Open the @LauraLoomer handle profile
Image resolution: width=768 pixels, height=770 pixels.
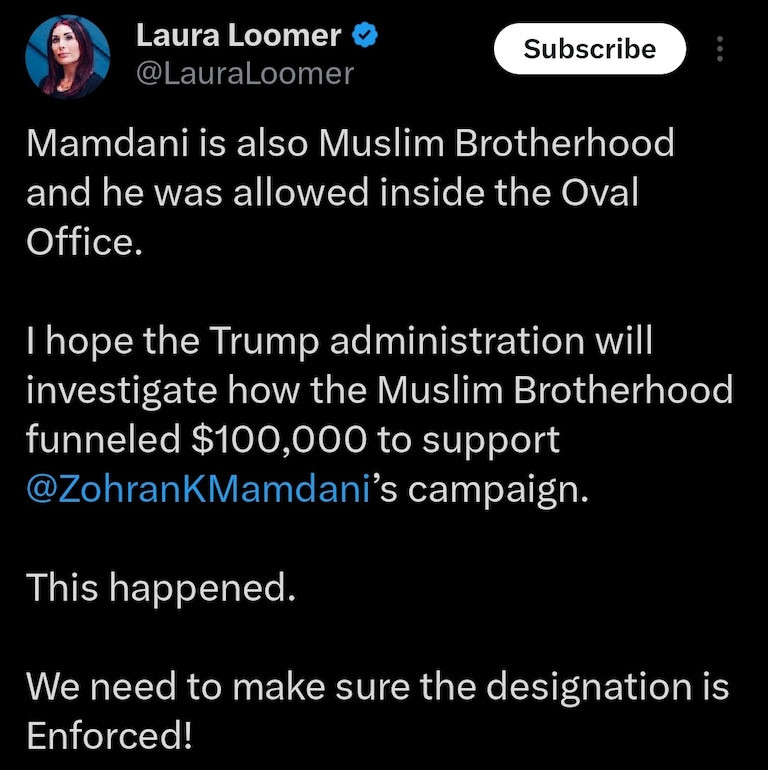(244, 73)
